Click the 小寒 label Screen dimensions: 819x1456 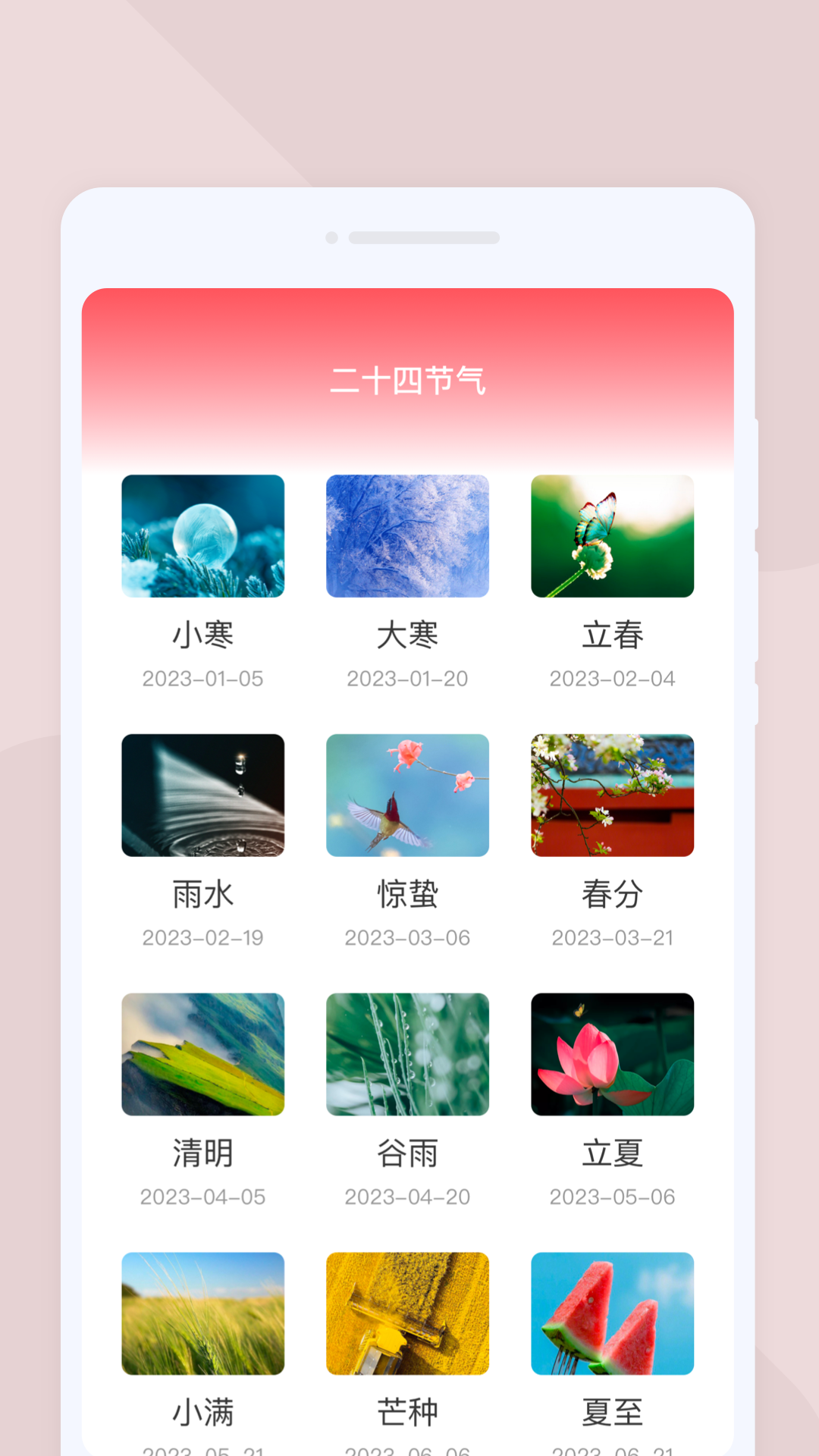point(202,635)
